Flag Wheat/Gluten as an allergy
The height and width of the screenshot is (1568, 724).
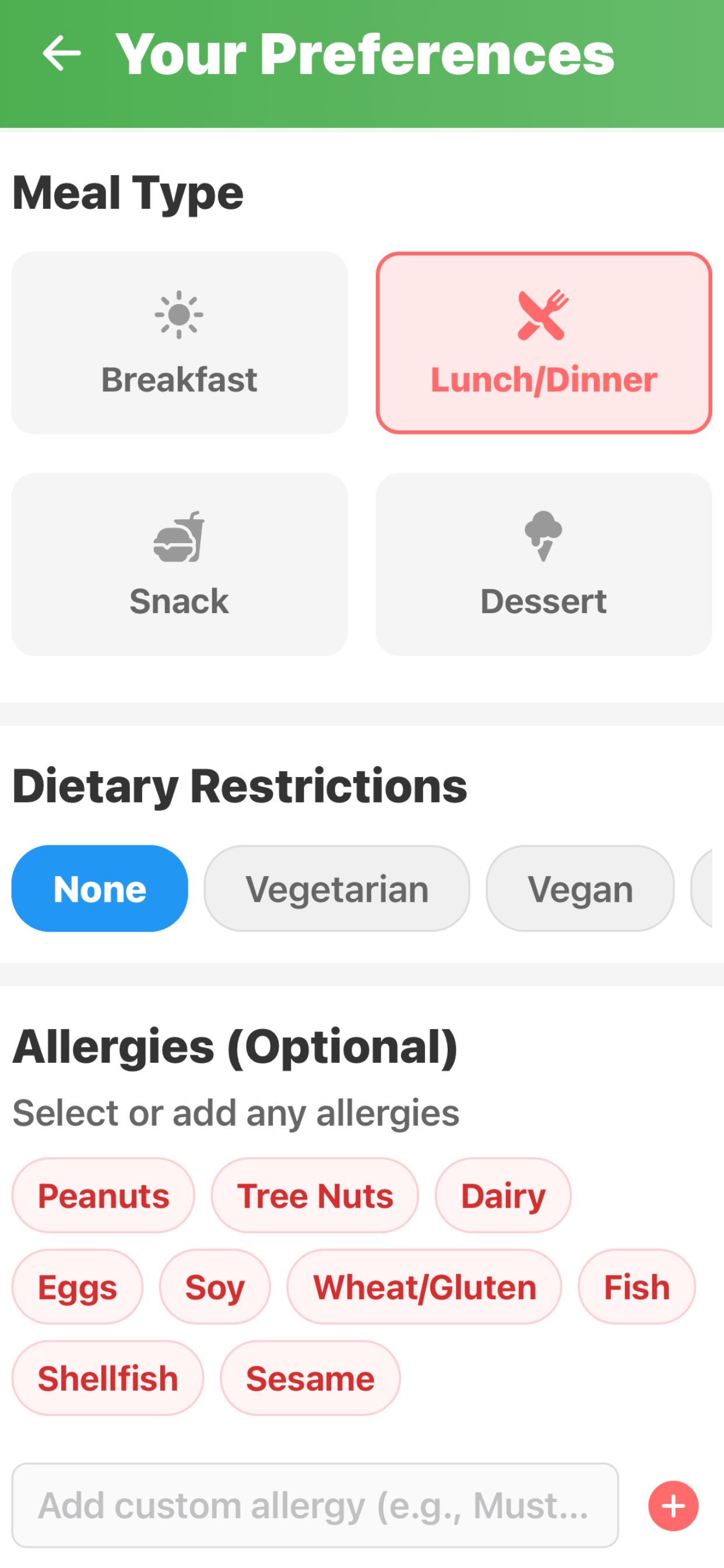point(424,1287)
